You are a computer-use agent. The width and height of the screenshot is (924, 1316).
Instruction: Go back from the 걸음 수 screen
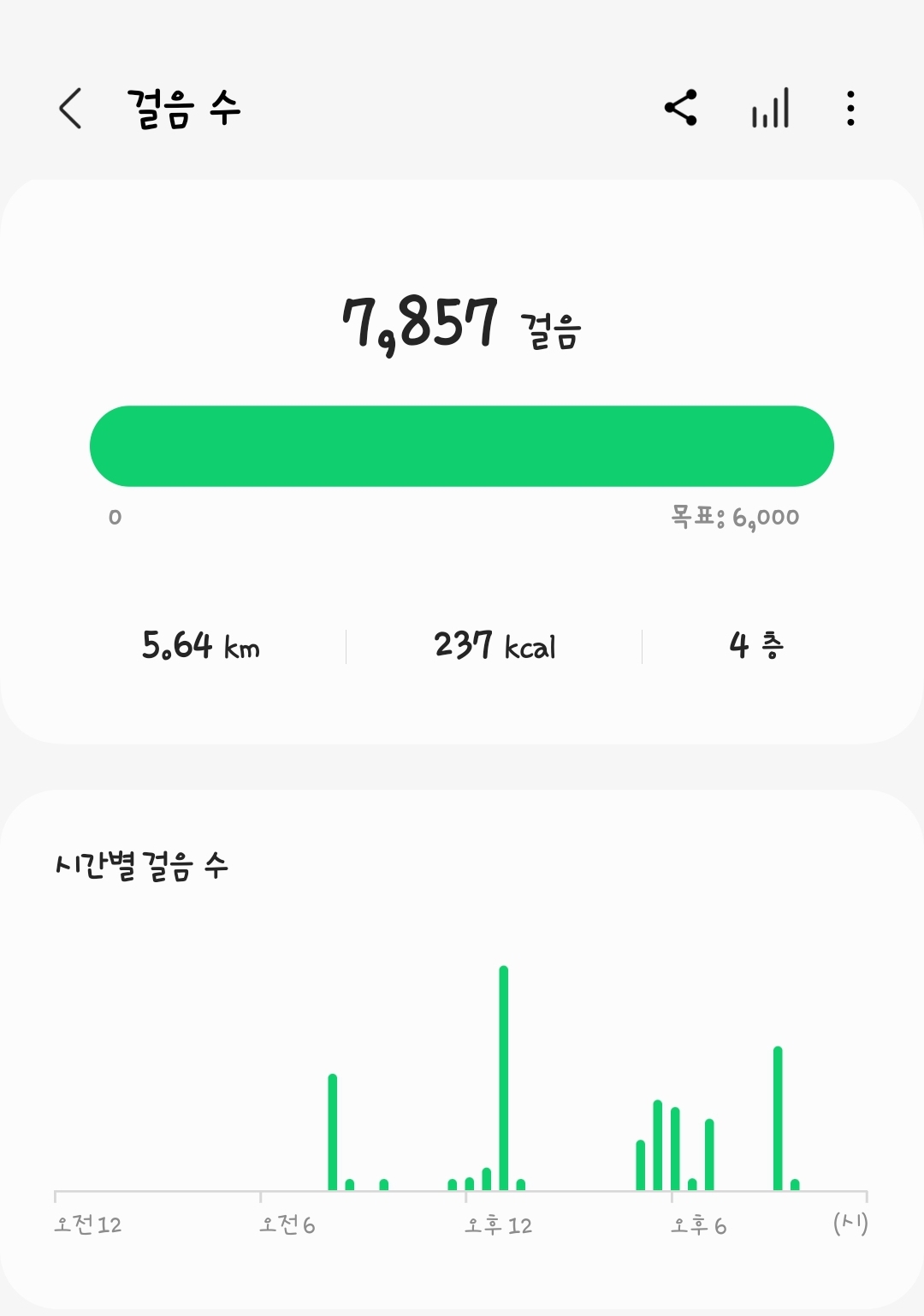[x=71, y=109]
